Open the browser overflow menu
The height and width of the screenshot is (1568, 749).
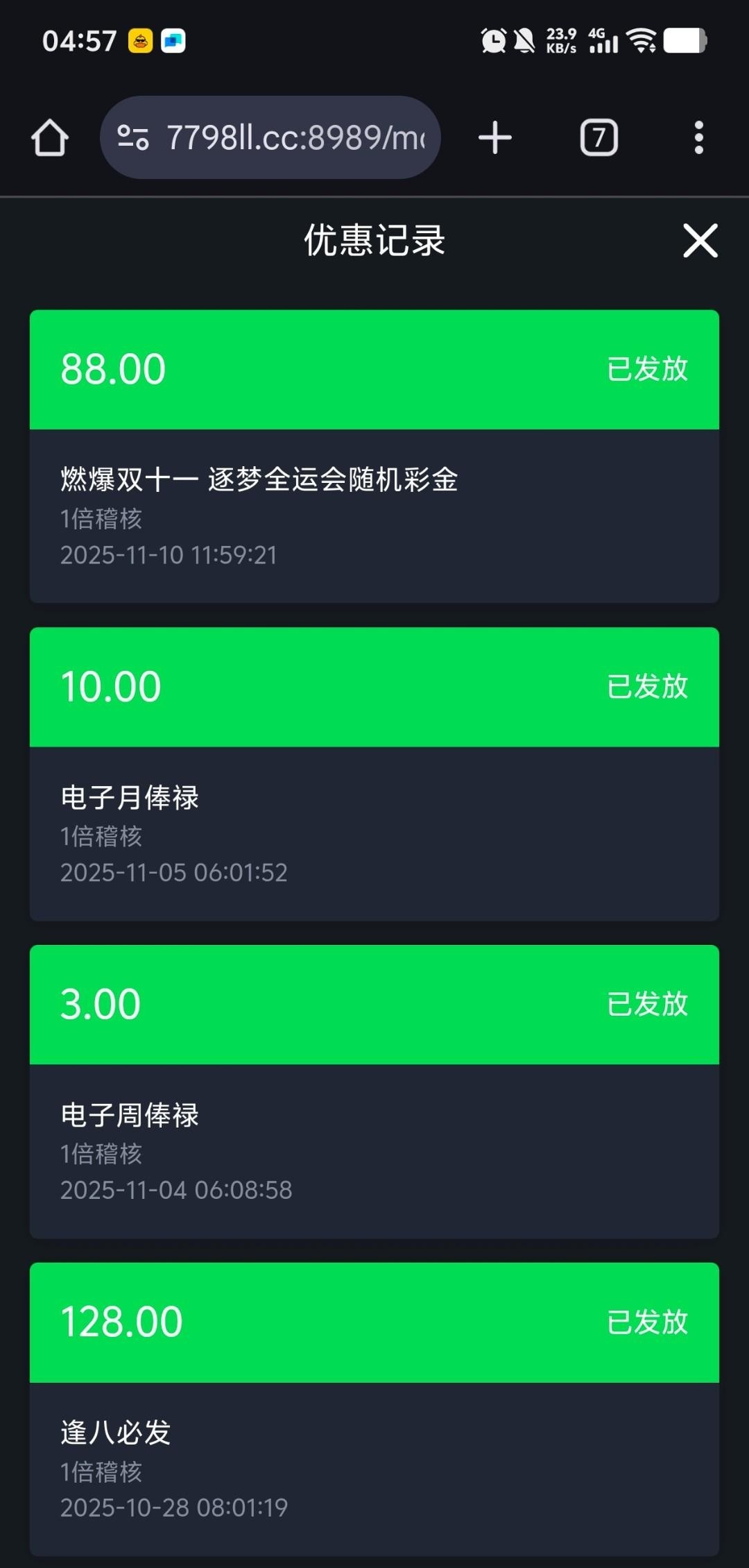point(698,137)
